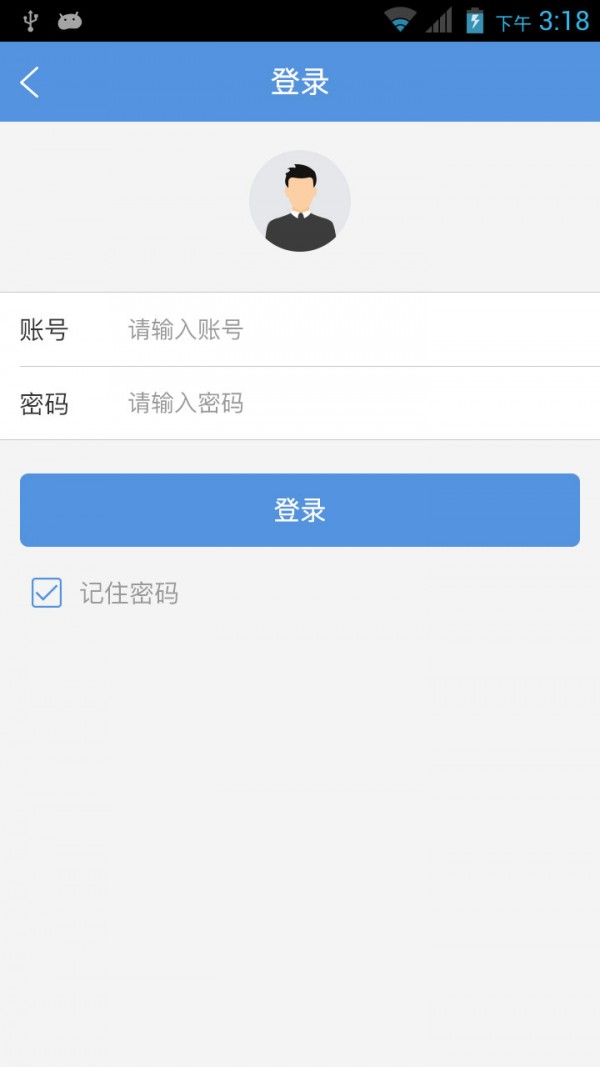
Task: Uncheck the 记住密码 remember password checkbox
Action: (47, 593)
